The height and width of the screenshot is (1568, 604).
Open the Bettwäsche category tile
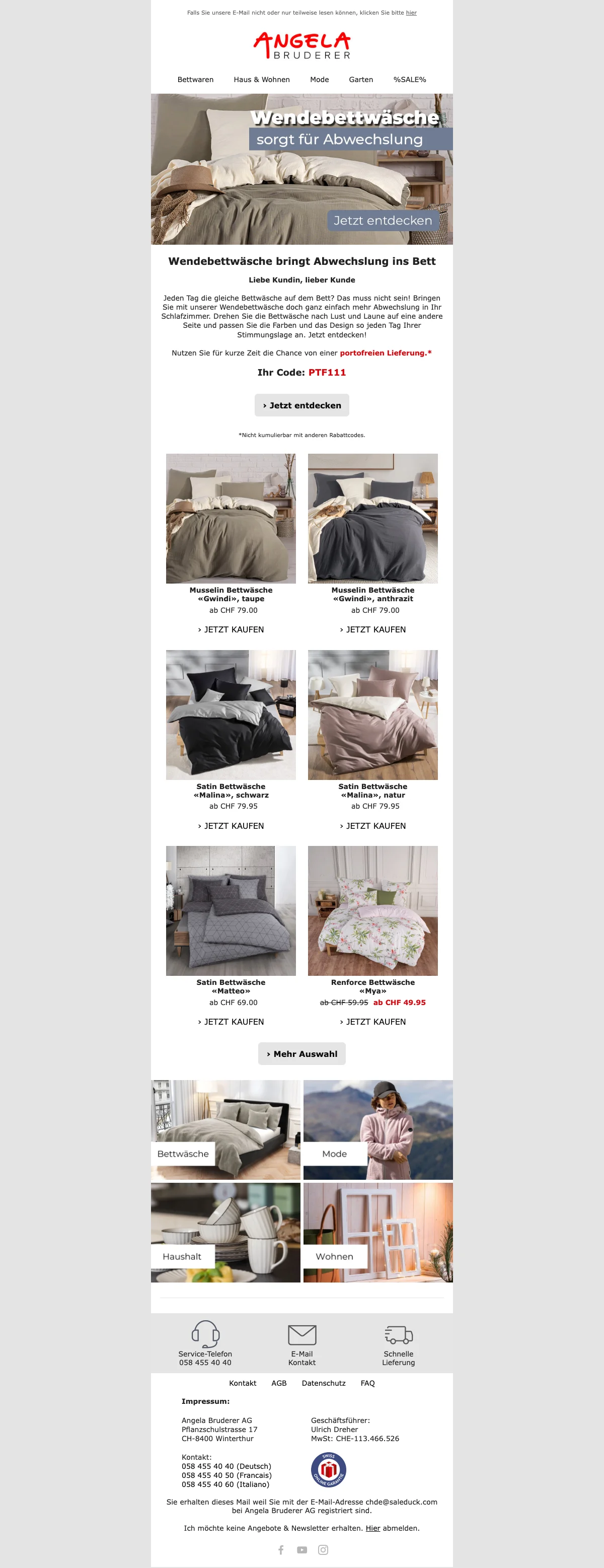(x=225, y=1130)
